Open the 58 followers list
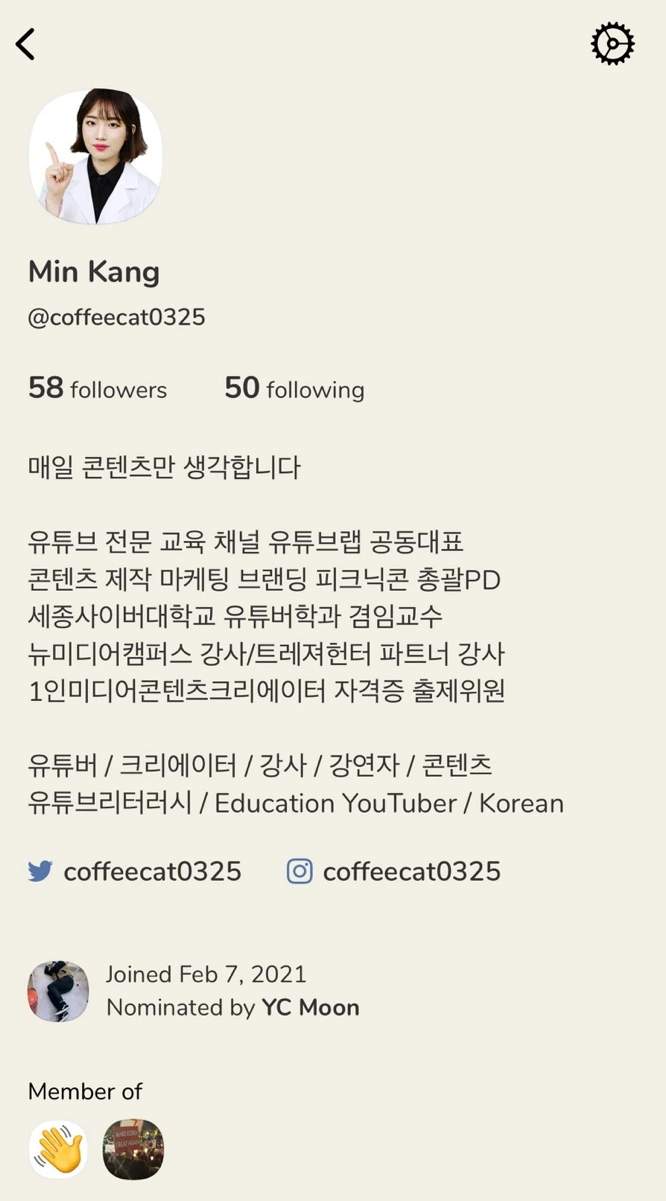Viewport: 666px width, 1201px height. [98, 389]
